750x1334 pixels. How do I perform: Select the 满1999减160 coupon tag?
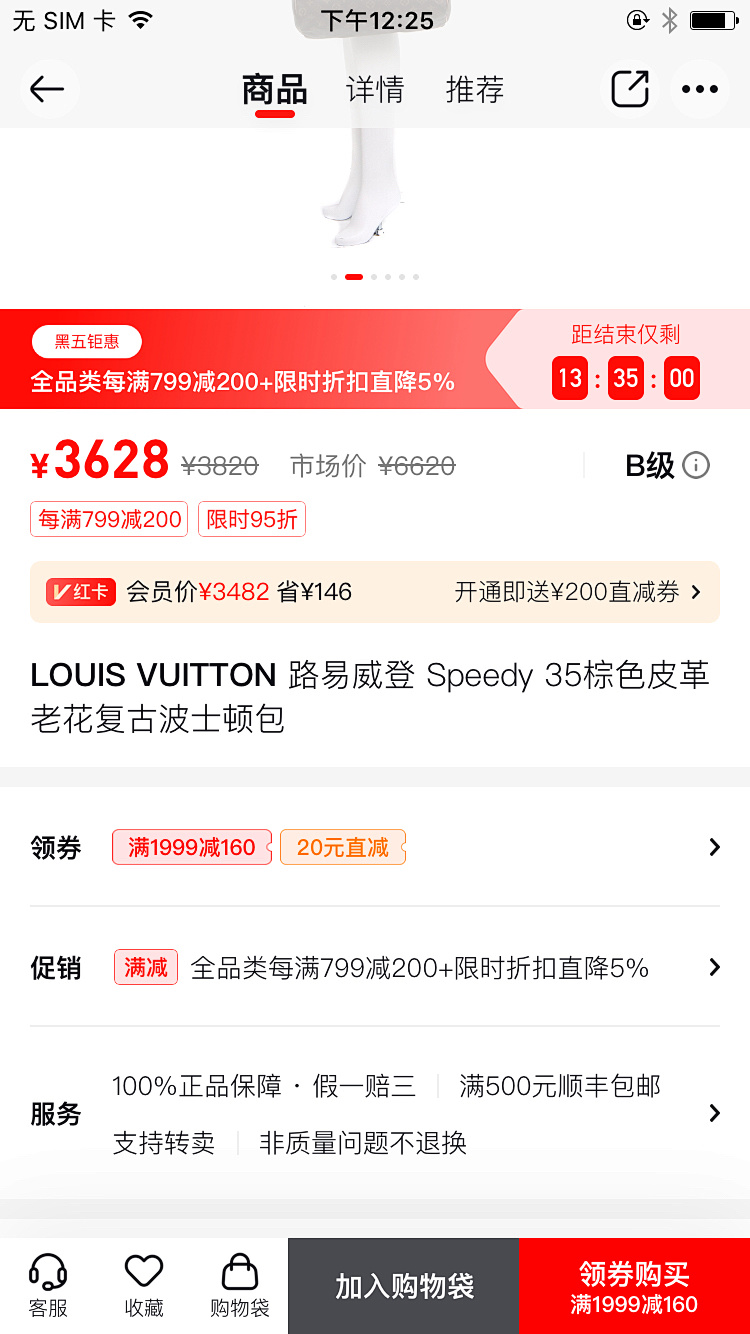click(191, 847)
